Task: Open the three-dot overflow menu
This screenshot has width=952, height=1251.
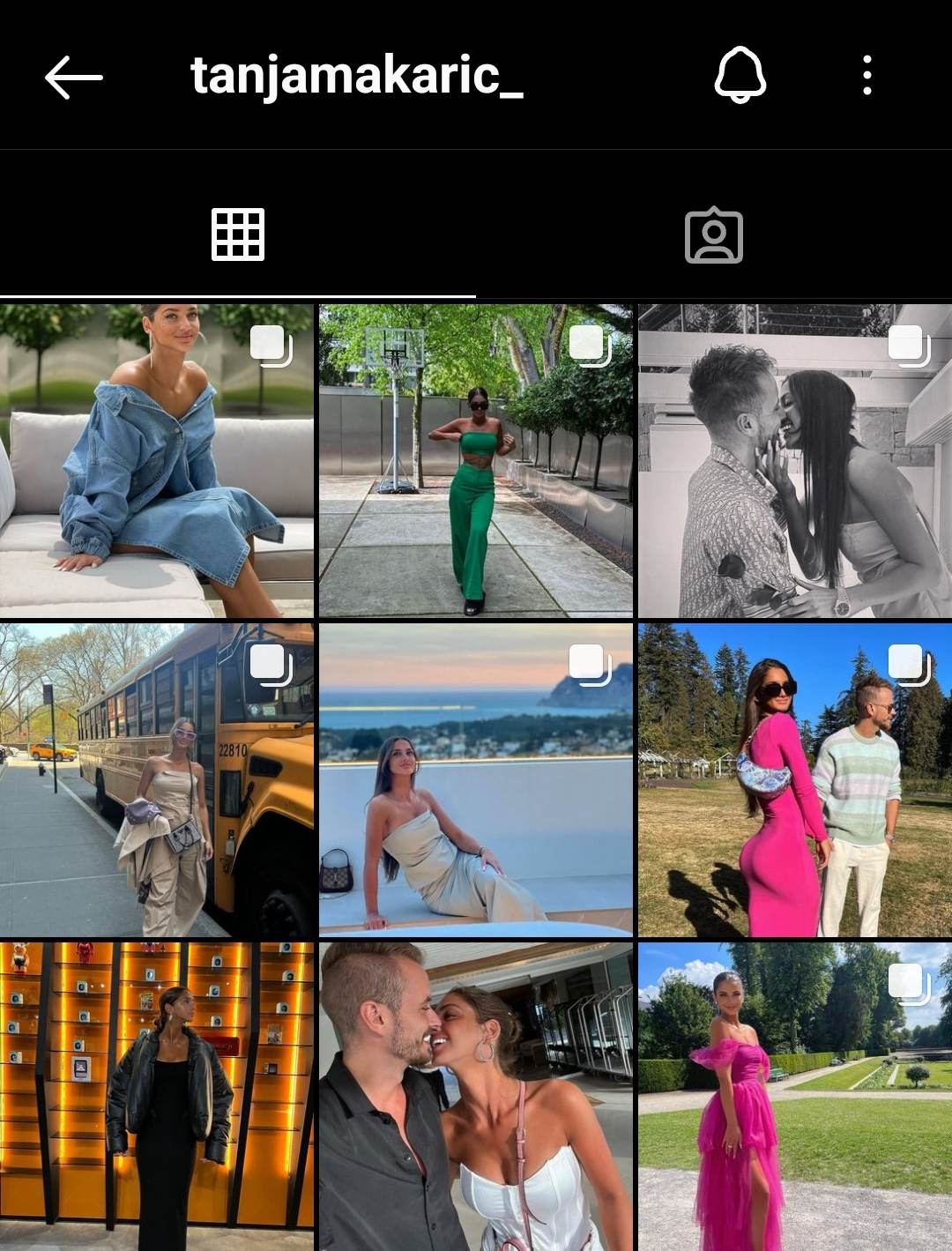Action: click(867, 75)
